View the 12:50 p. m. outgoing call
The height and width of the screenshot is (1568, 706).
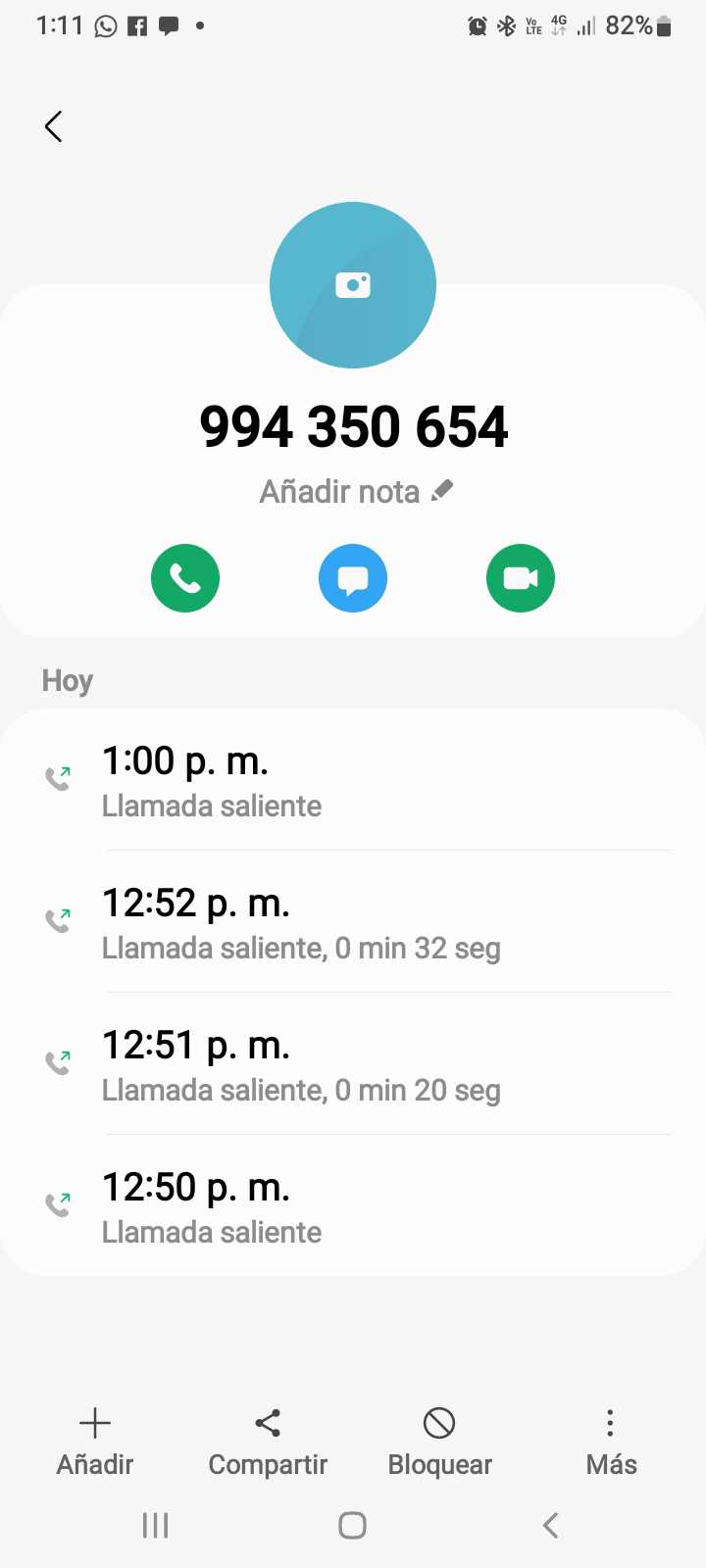(353, 1206)
